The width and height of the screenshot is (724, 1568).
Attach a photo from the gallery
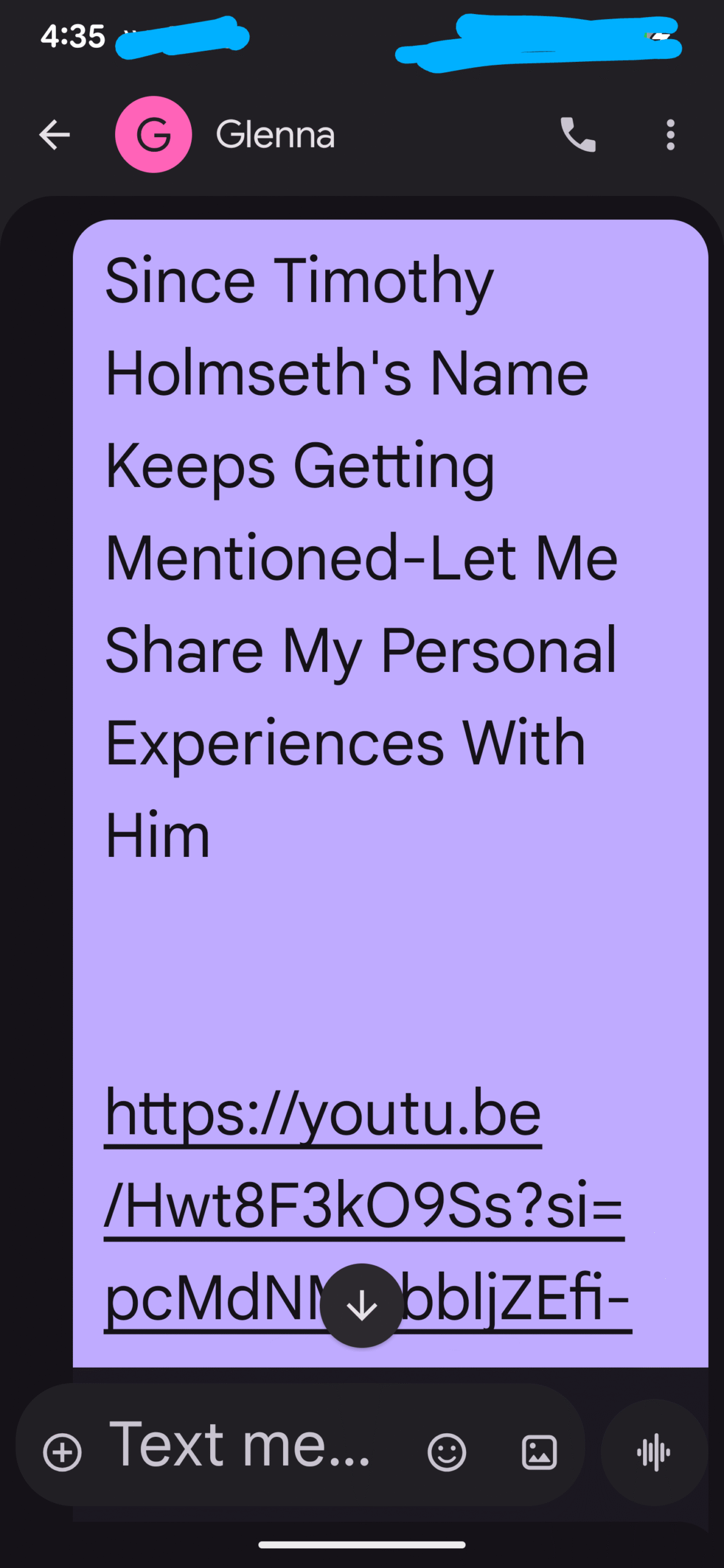pos(539,1452)
